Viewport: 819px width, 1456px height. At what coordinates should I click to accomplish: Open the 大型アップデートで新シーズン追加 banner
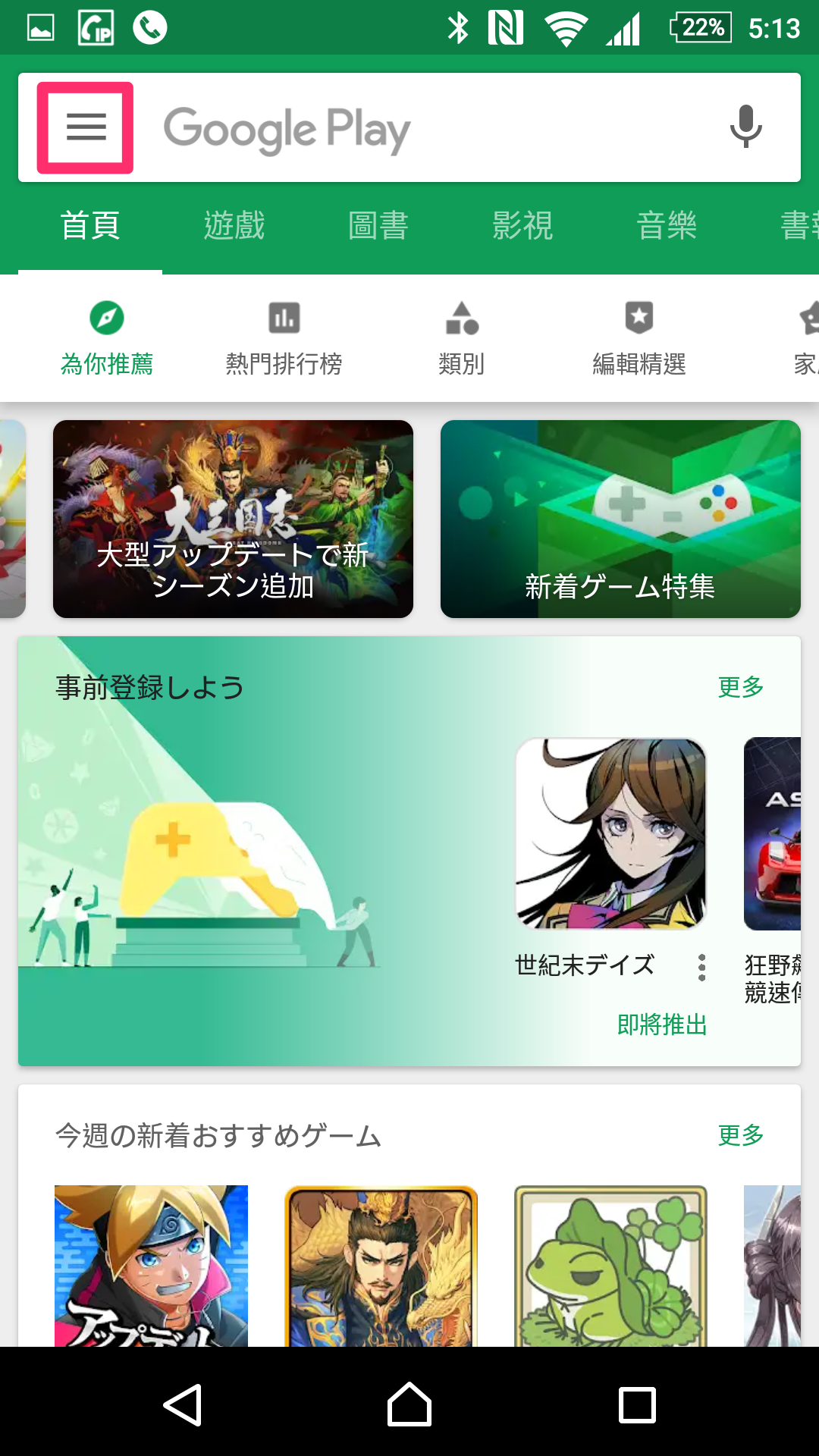click(x=233, y=519)
